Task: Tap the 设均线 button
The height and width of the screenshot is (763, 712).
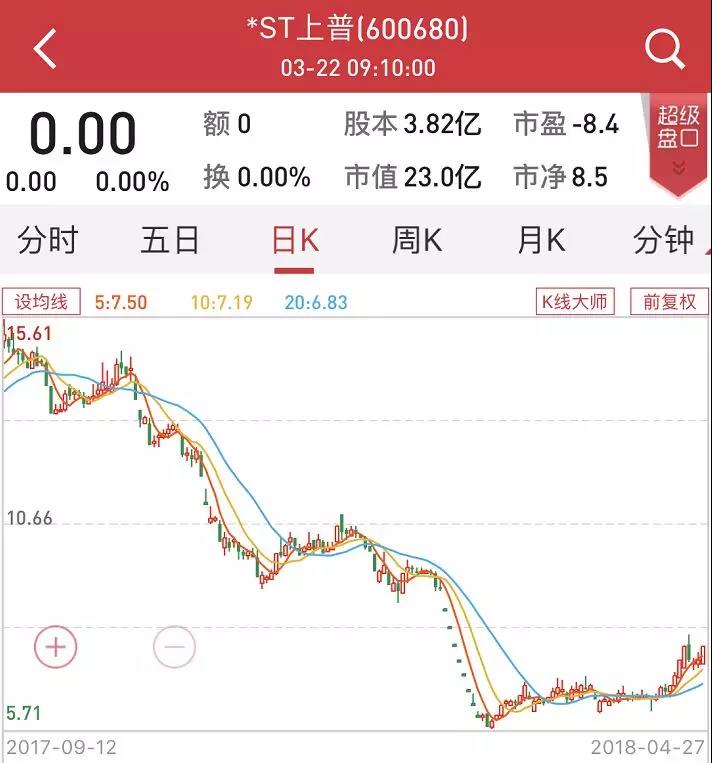Action: click(x=40, y=302)
